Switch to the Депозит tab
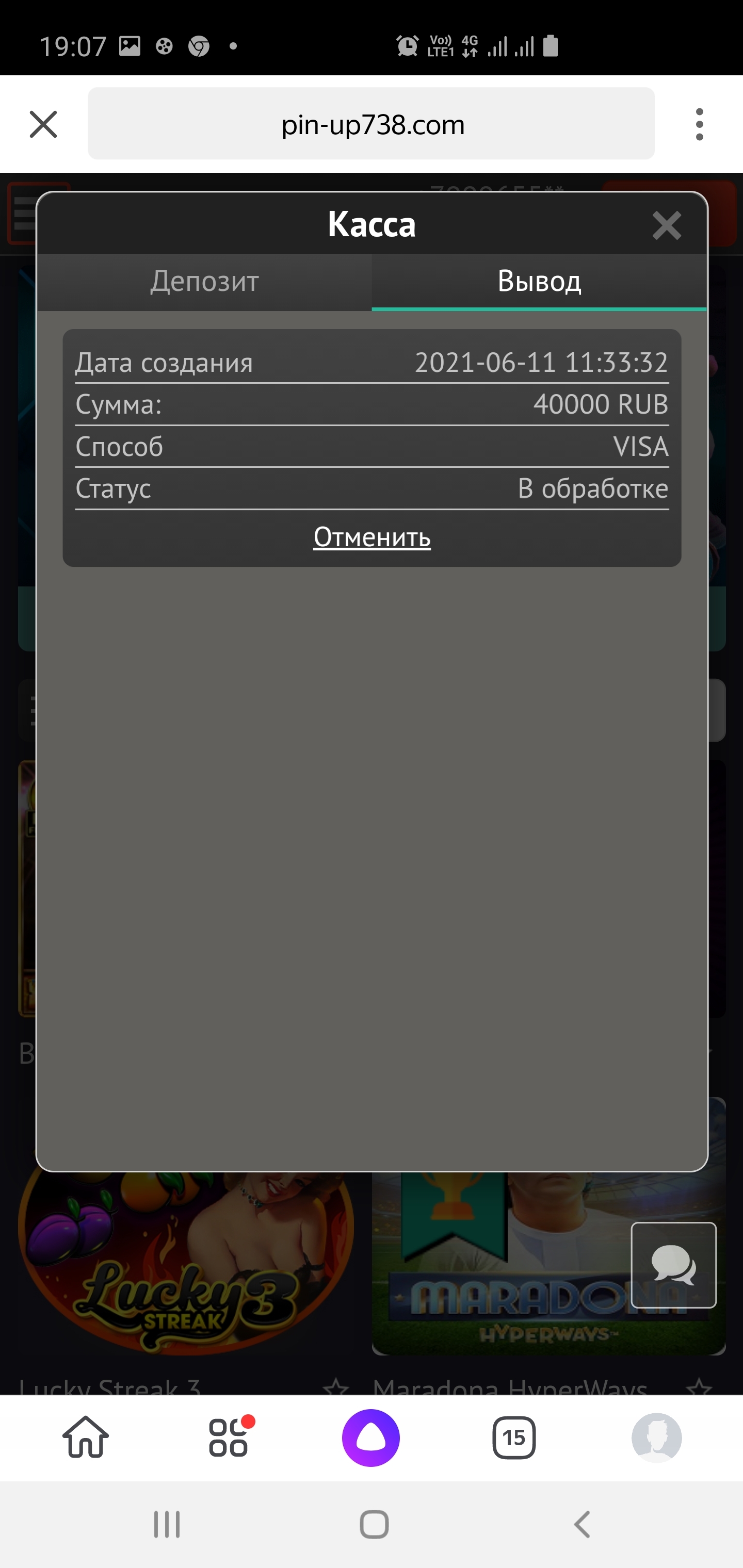The height and width of the screenshot is (1568, 743). [x=205, y=281]
